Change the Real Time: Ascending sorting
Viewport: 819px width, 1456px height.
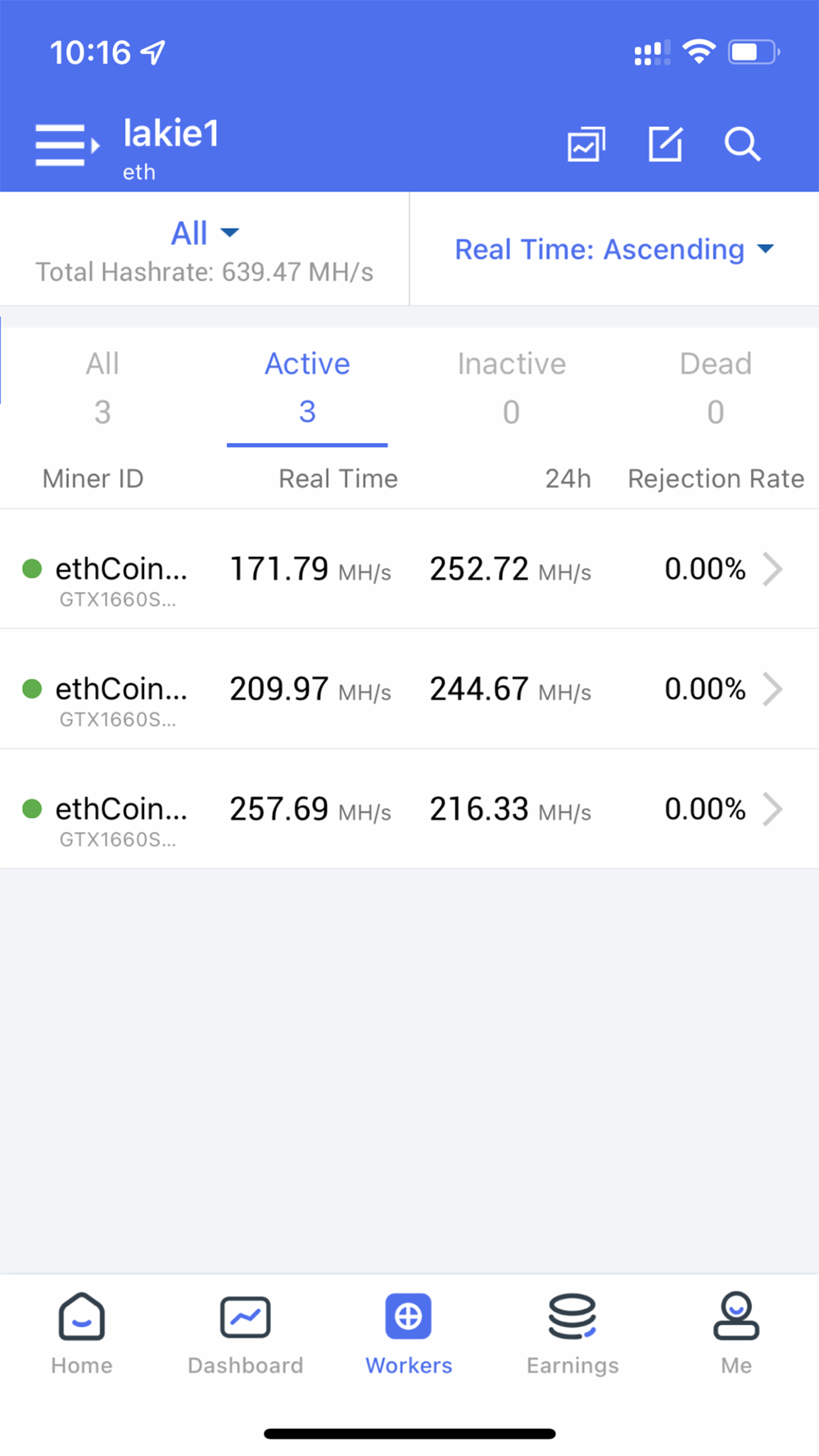point(614,249)
